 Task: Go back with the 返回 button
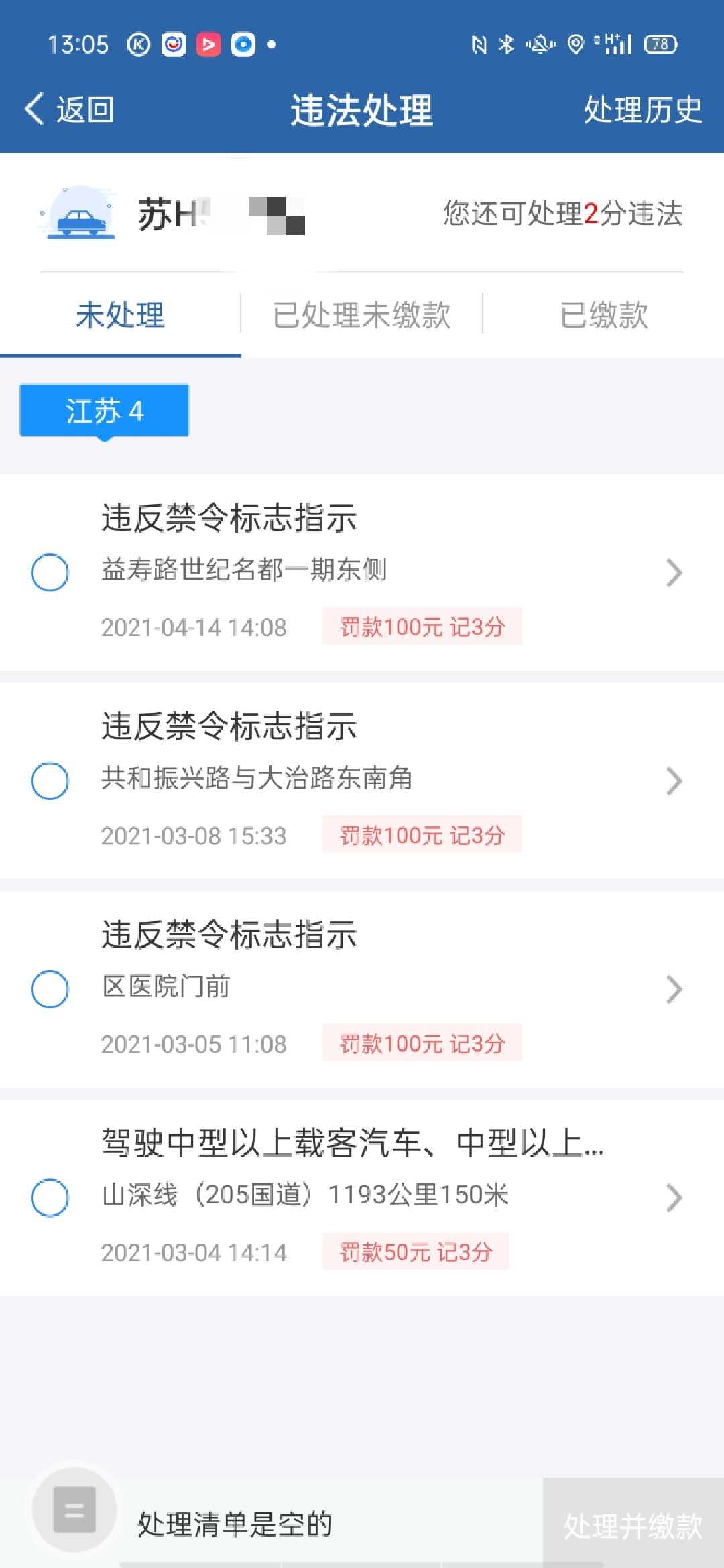tap(69, 109)
